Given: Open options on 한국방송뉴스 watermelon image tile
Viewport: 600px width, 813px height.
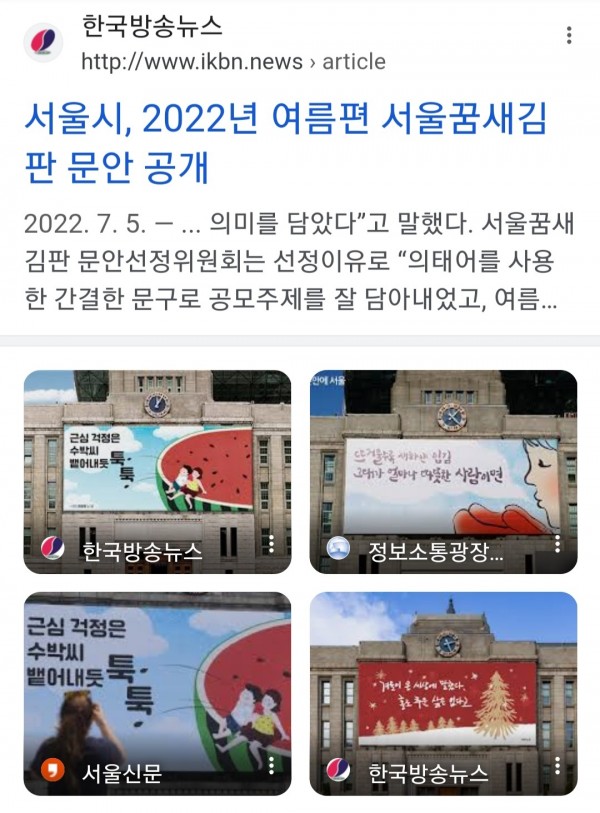Looking at the screenshot, I should click(x=271, y=544).
